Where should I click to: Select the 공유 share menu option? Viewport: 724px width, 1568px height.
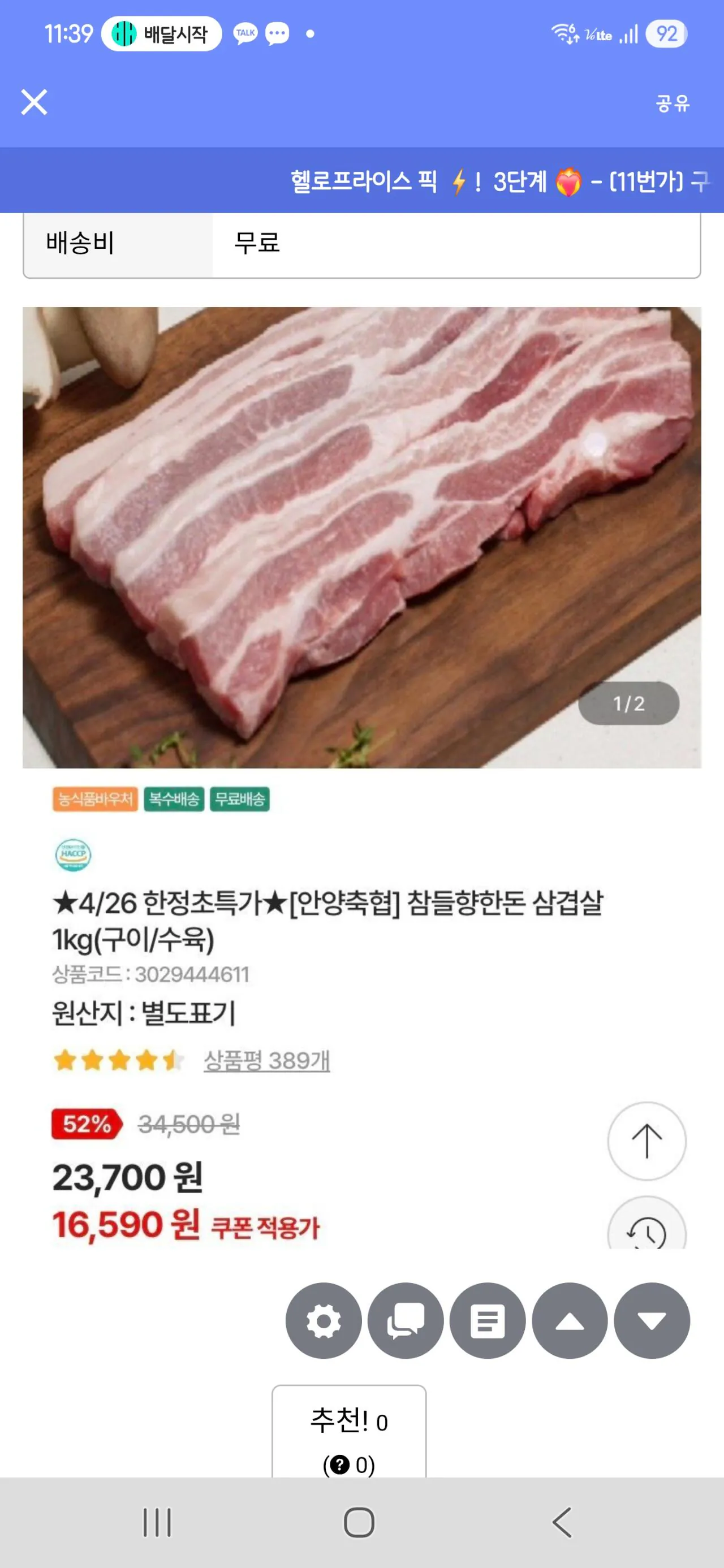click(x=674, y=103)
